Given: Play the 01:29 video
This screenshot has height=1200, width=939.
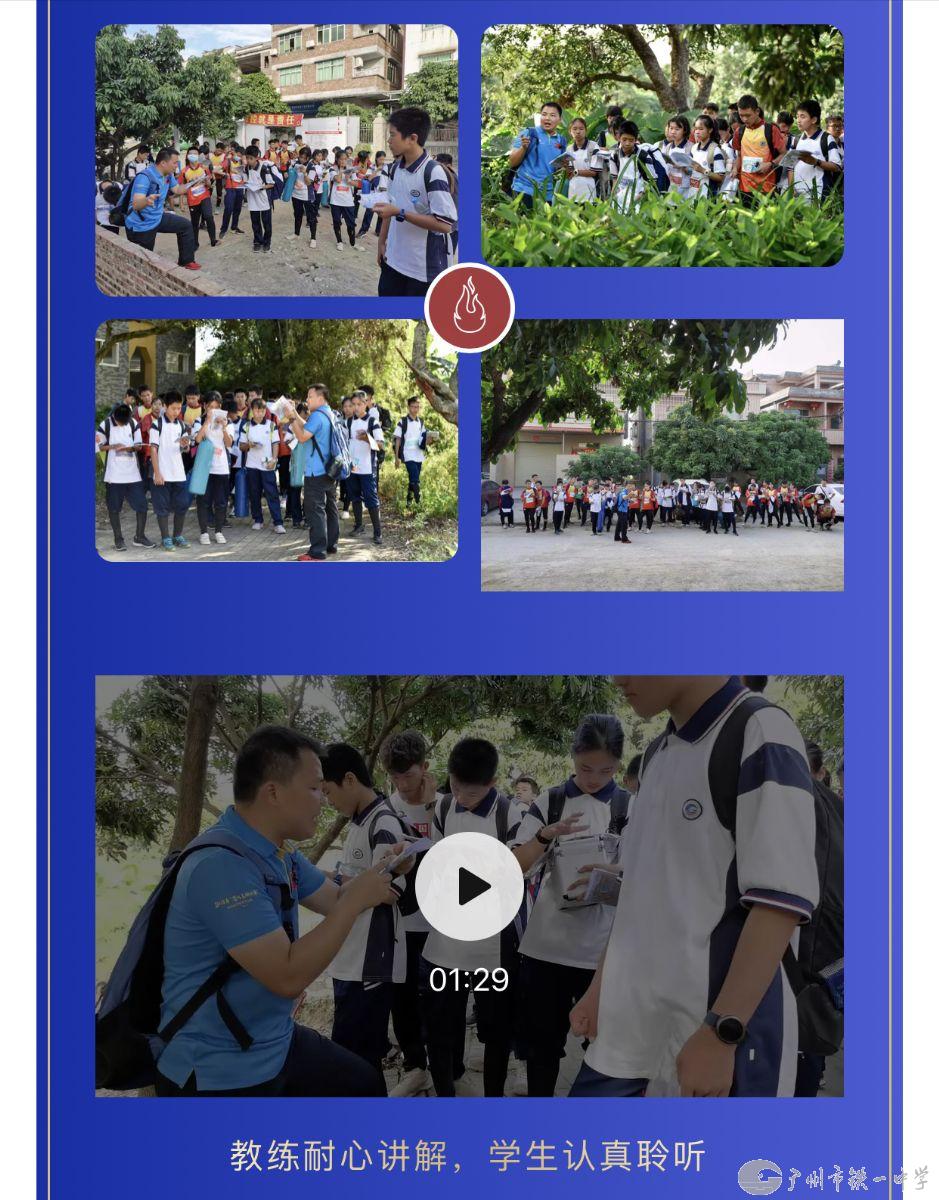Looking at the screenshot, I should 469,886.
